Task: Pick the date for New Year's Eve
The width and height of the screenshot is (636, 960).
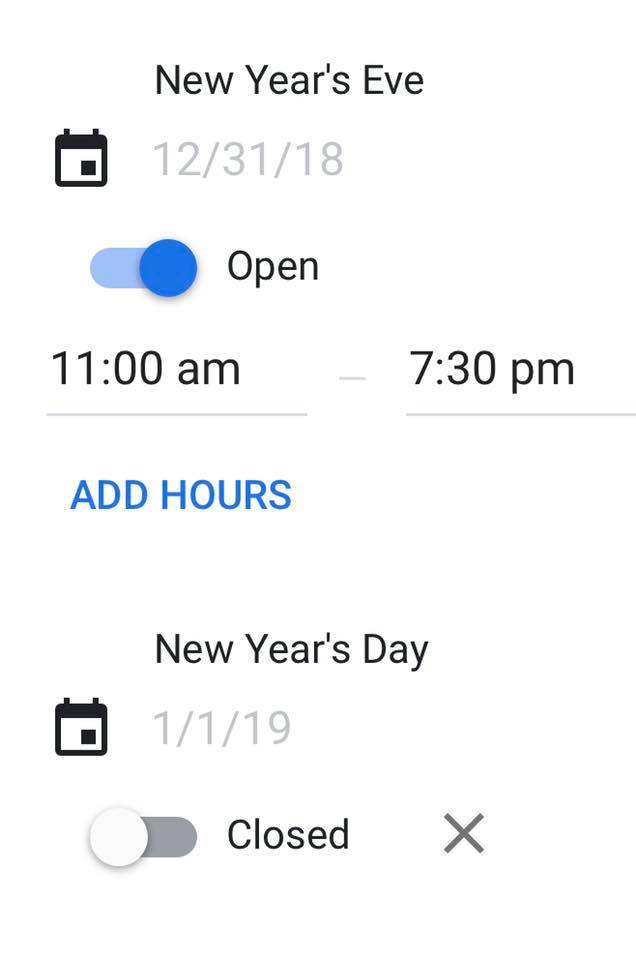Action: 247,160
